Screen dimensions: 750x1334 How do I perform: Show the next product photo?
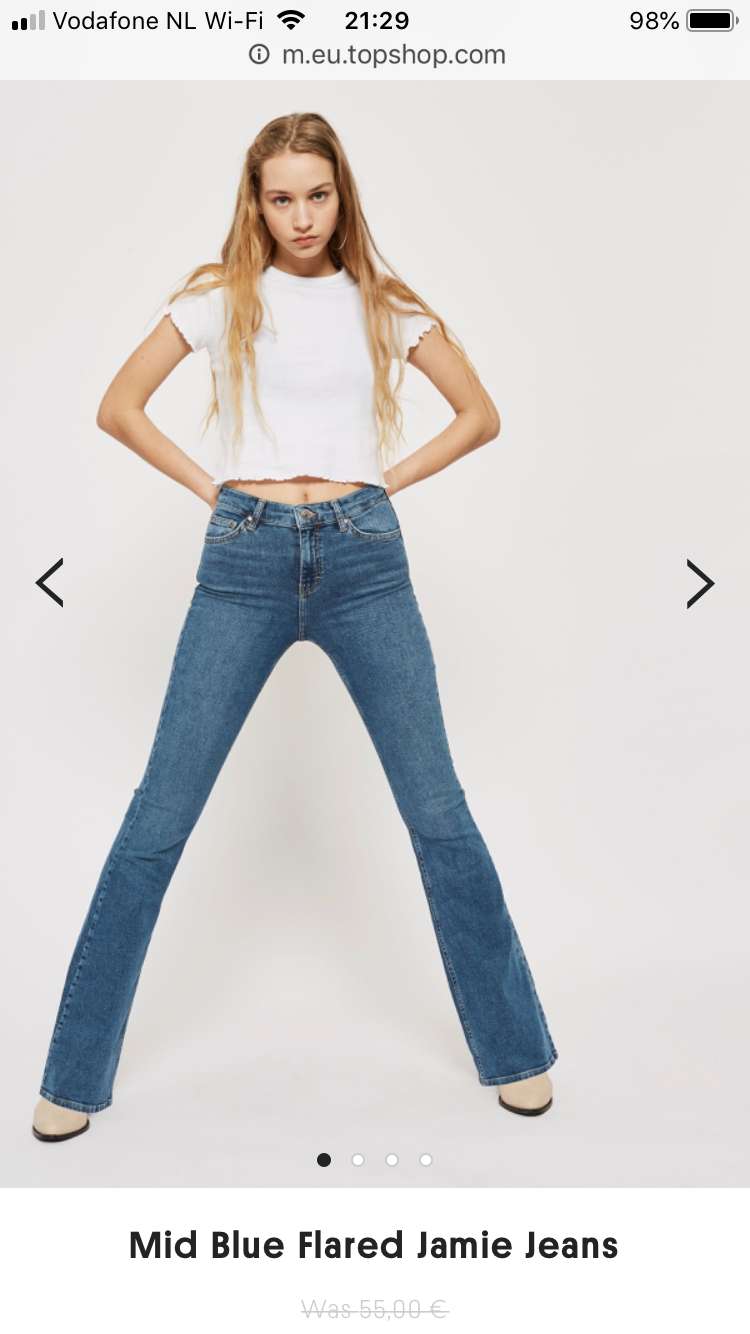pyautogui.click(x=700, y=583)
